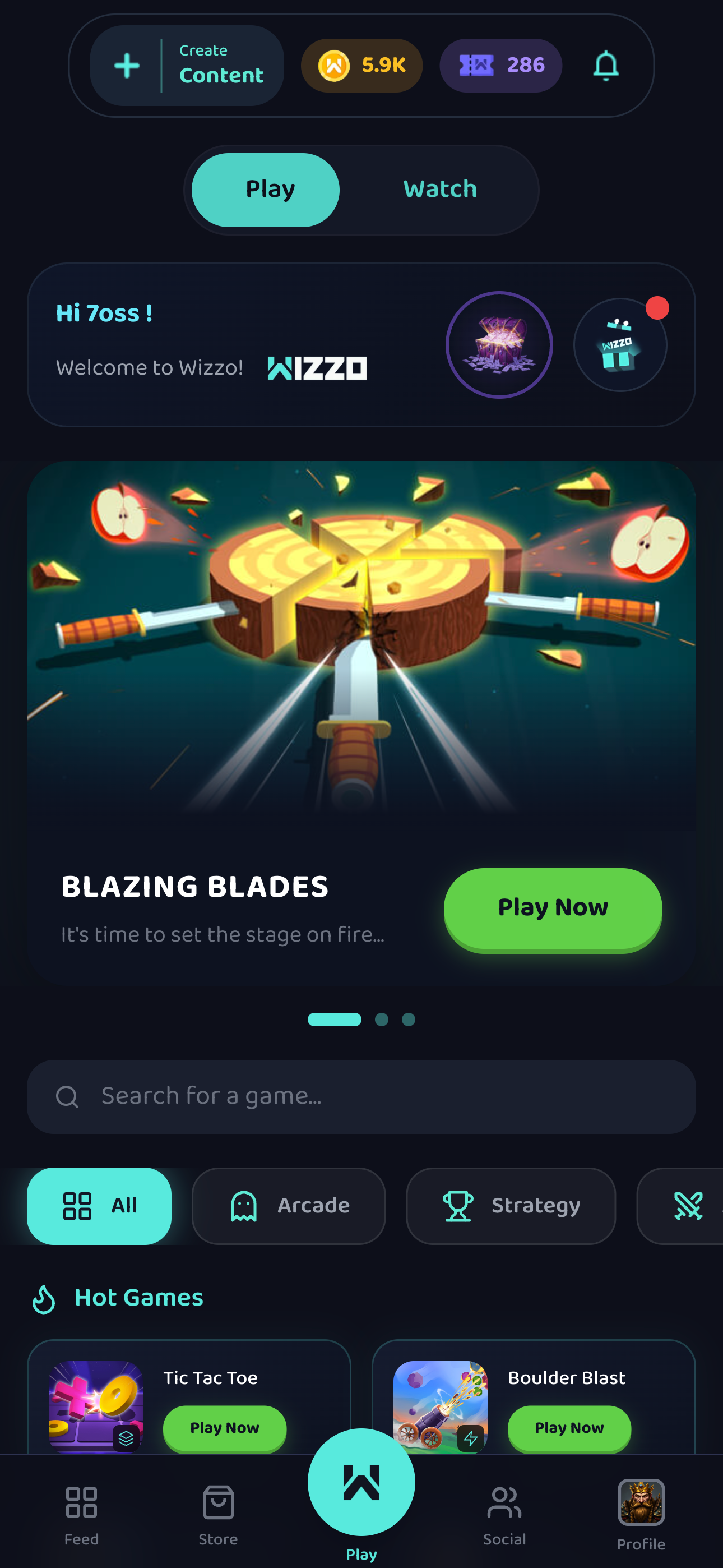The height and width of the screenshot is (1568, 723).
Task: Play Blazing Blades now
Action: pos(553,907)
